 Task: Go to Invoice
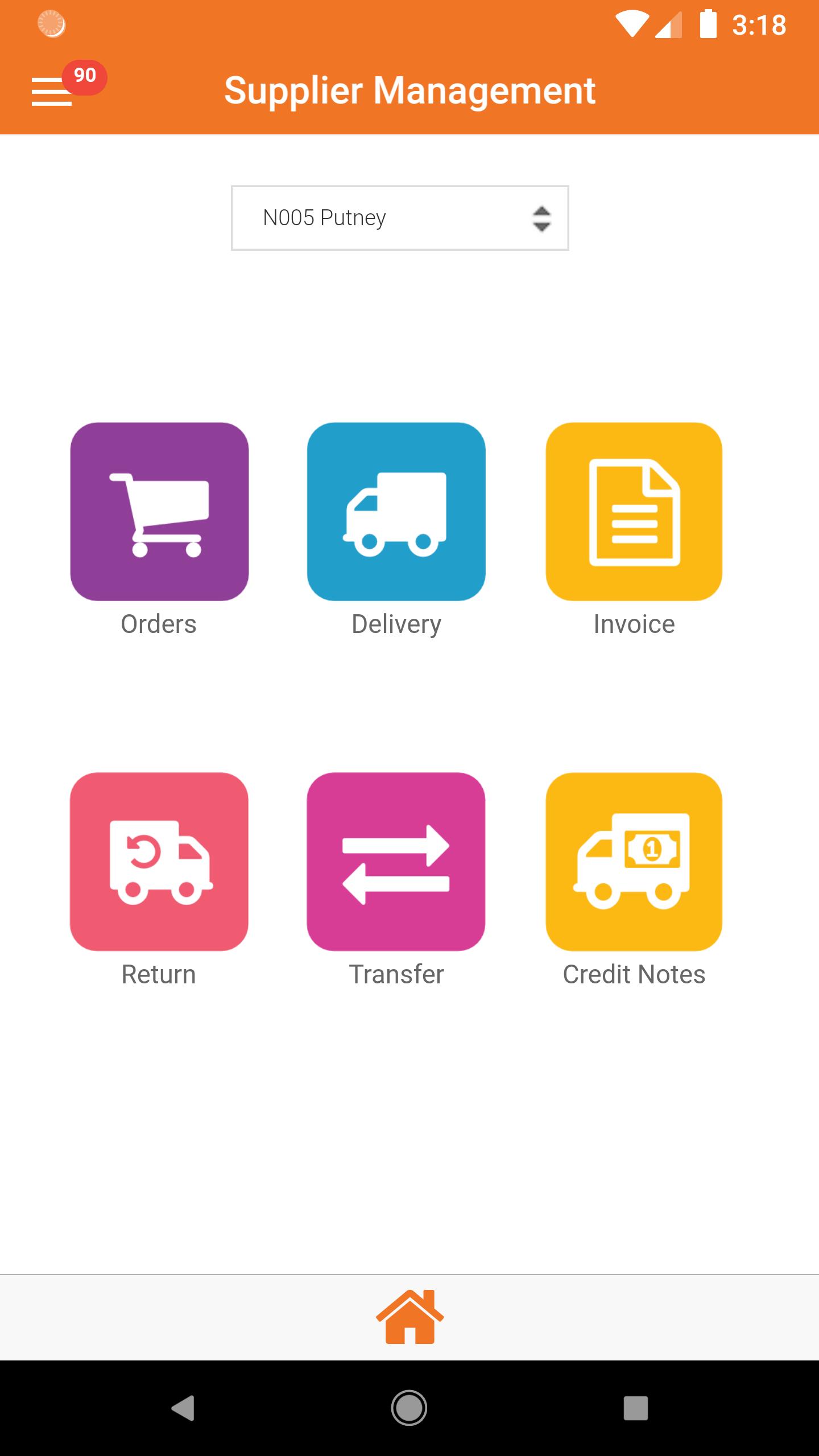(634, 511)
